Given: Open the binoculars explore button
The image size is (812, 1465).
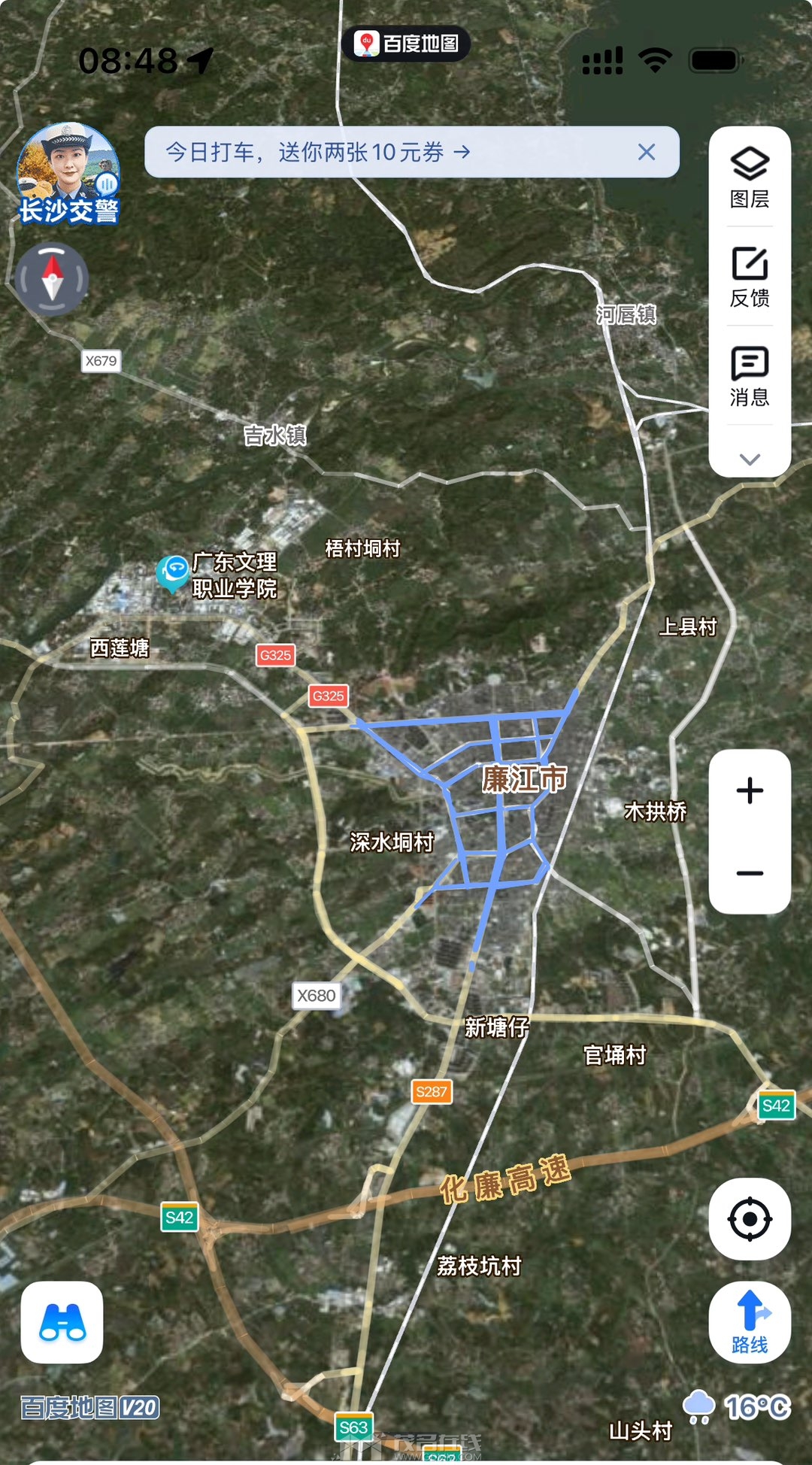Looking at the screenshot, I should tap(62, 1322).
